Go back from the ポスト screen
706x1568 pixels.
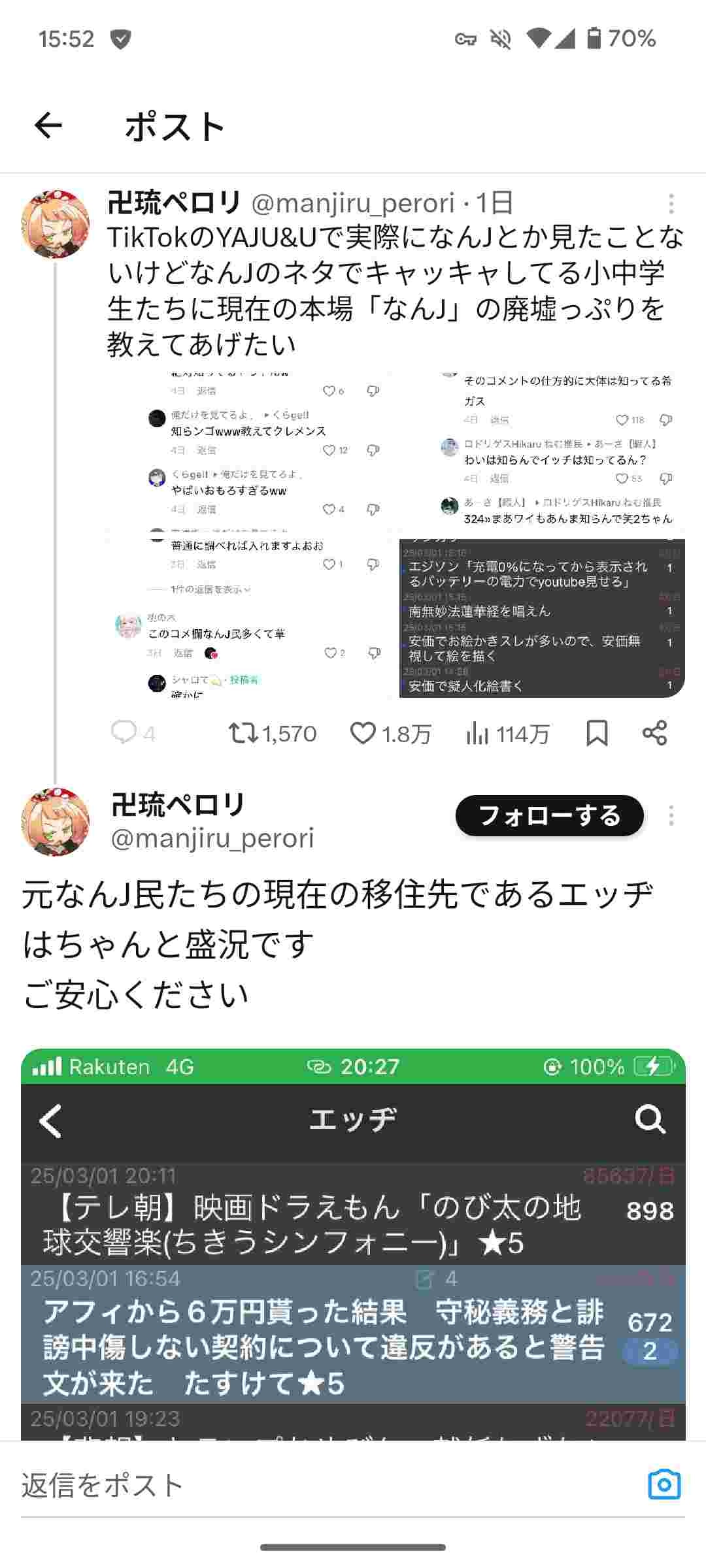coord(48,125)
